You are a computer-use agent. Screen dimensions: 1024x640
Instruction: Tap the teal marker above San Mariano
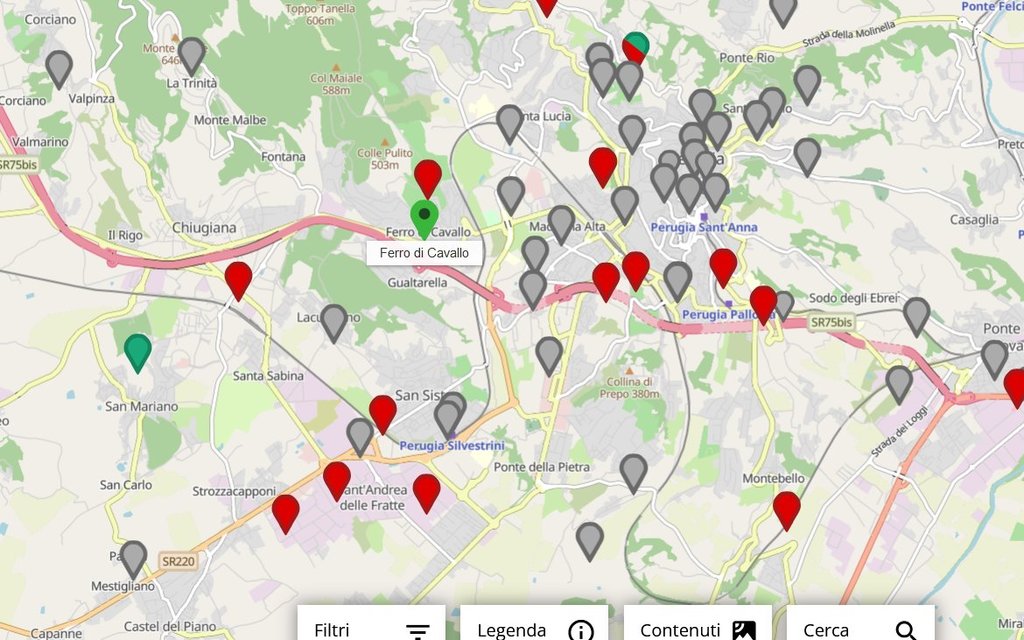pos(138,351)
